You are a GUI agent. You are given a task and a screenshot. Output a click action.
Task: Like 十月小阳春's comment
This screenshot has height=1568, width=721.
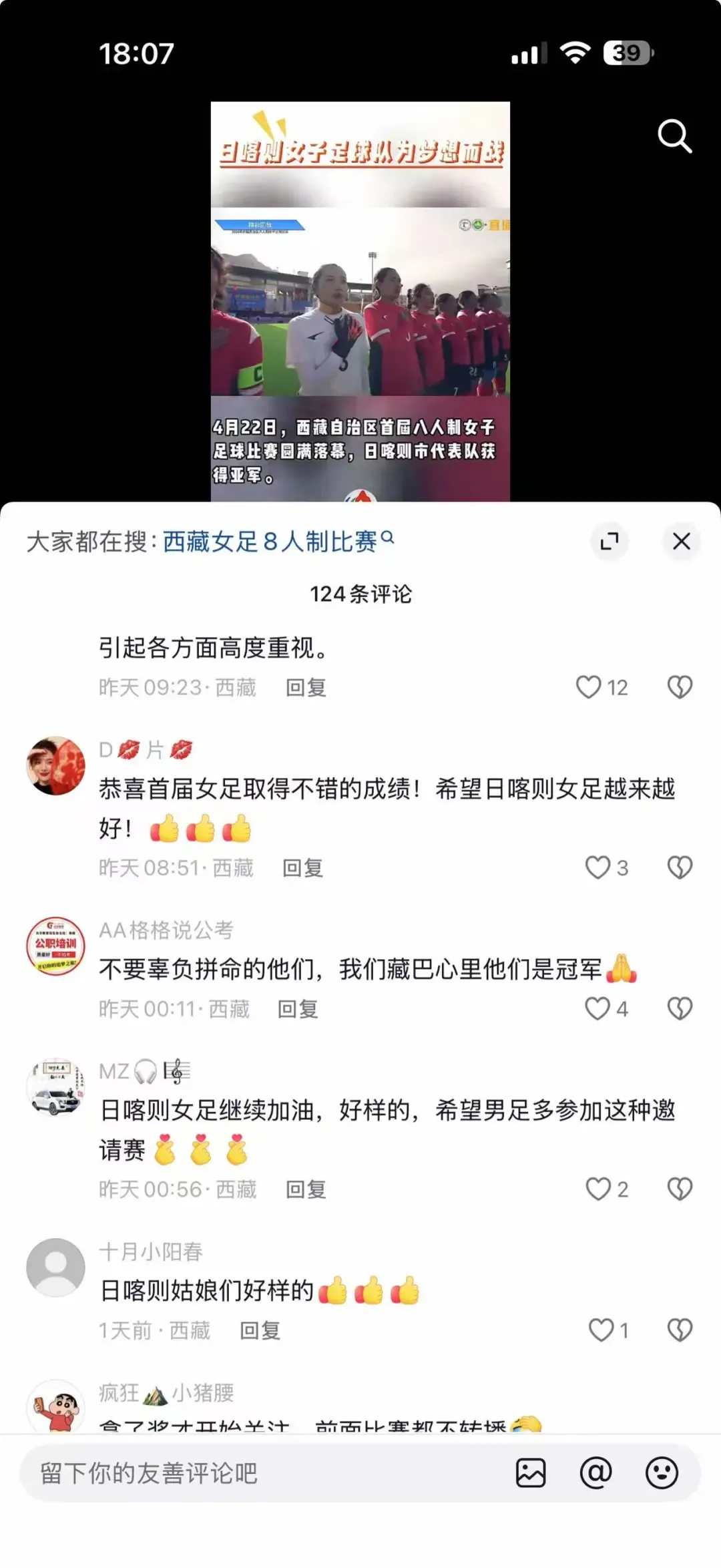[x=601, y=1330]
